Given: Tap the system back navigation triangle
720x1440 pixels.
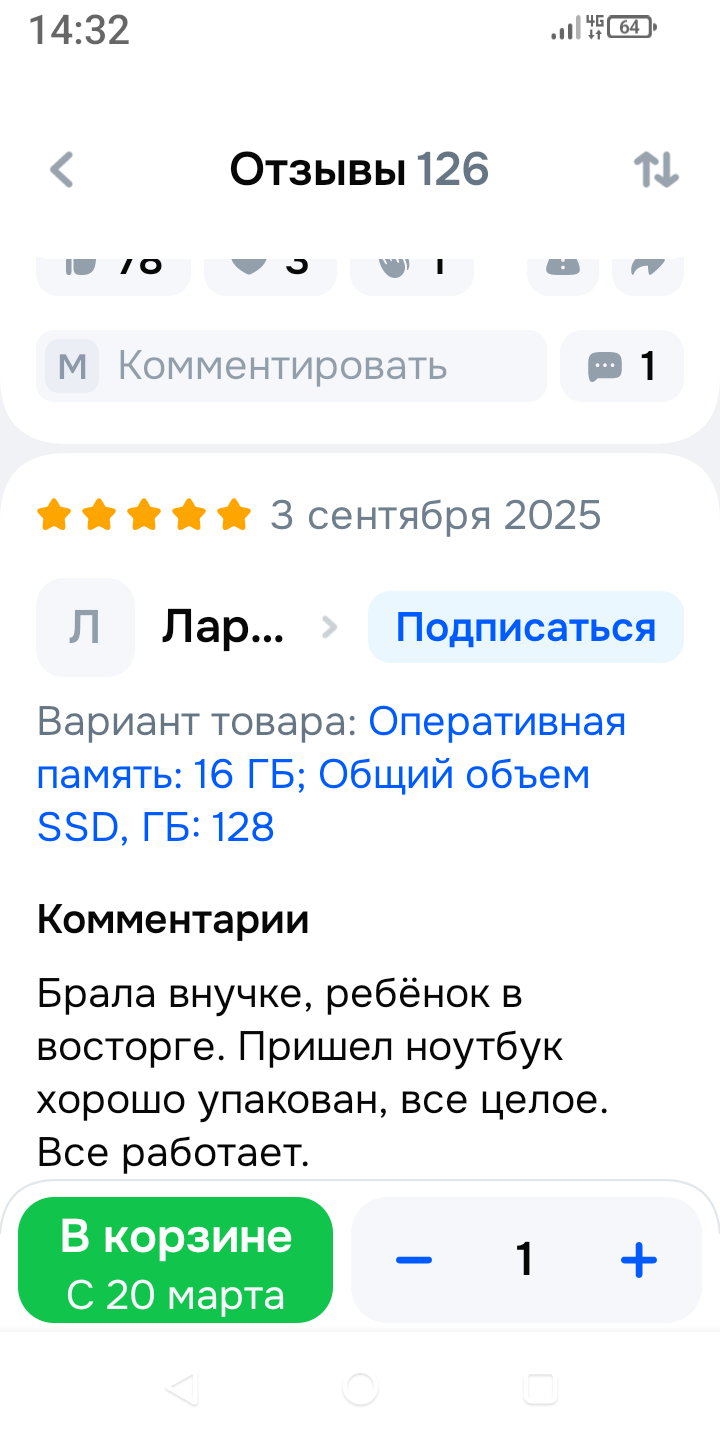Looking at the screenshot, I should (182, 1388).
